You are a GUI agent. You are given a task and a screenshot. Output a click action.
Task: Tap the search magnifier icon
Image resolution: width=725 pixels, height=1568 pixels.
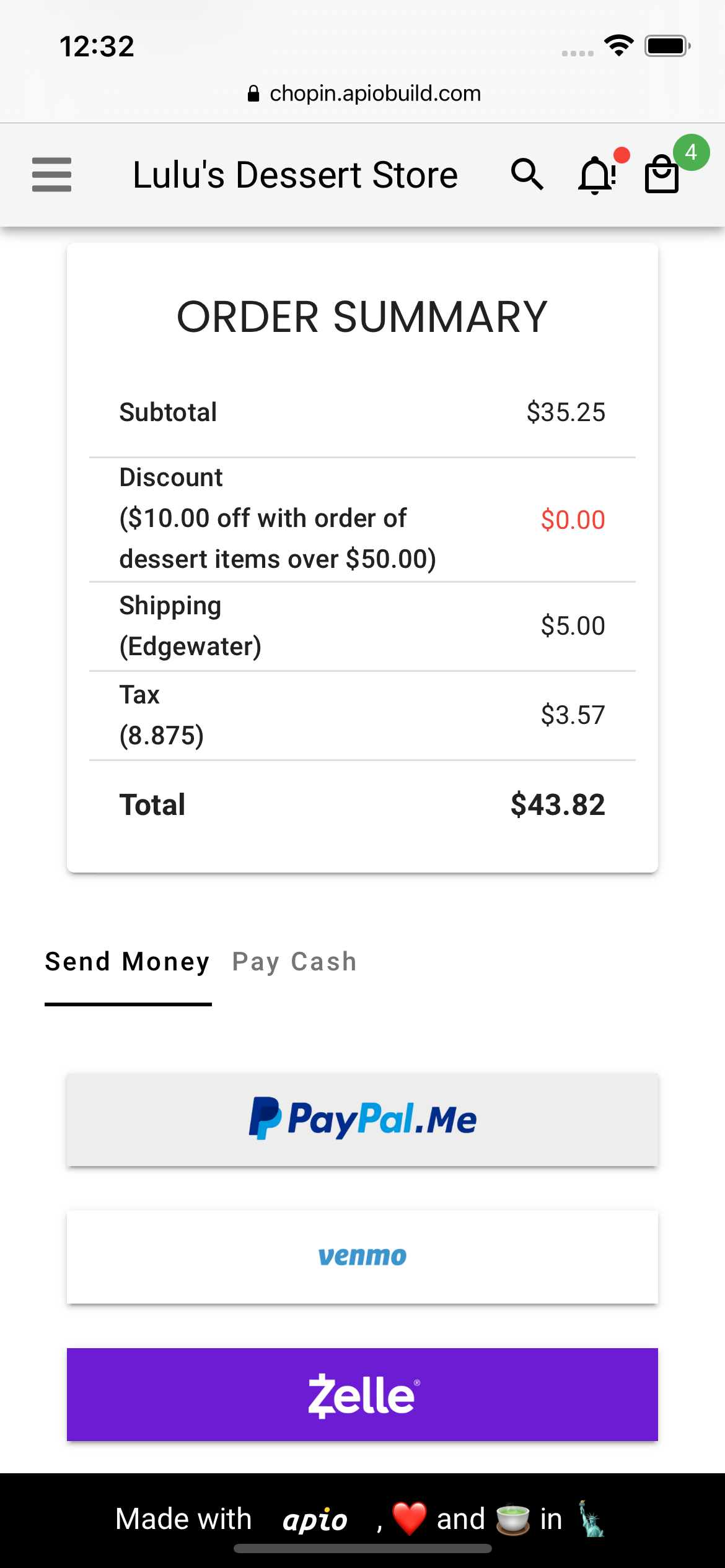(x=527, y=175)
